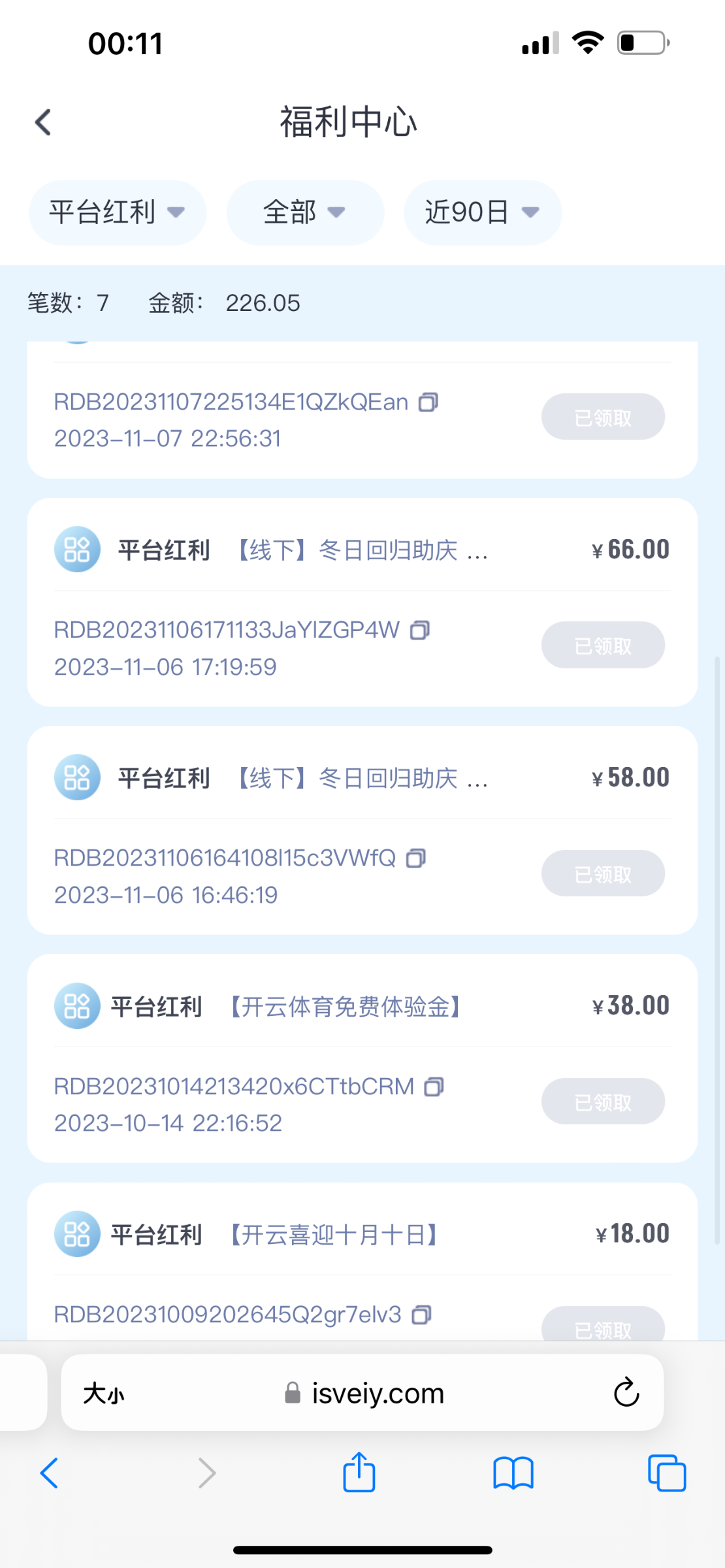The image size is (725, 1568).
Task: Tap 已领取 button on the ¥58.00 bonus
Action: (603, 873)
